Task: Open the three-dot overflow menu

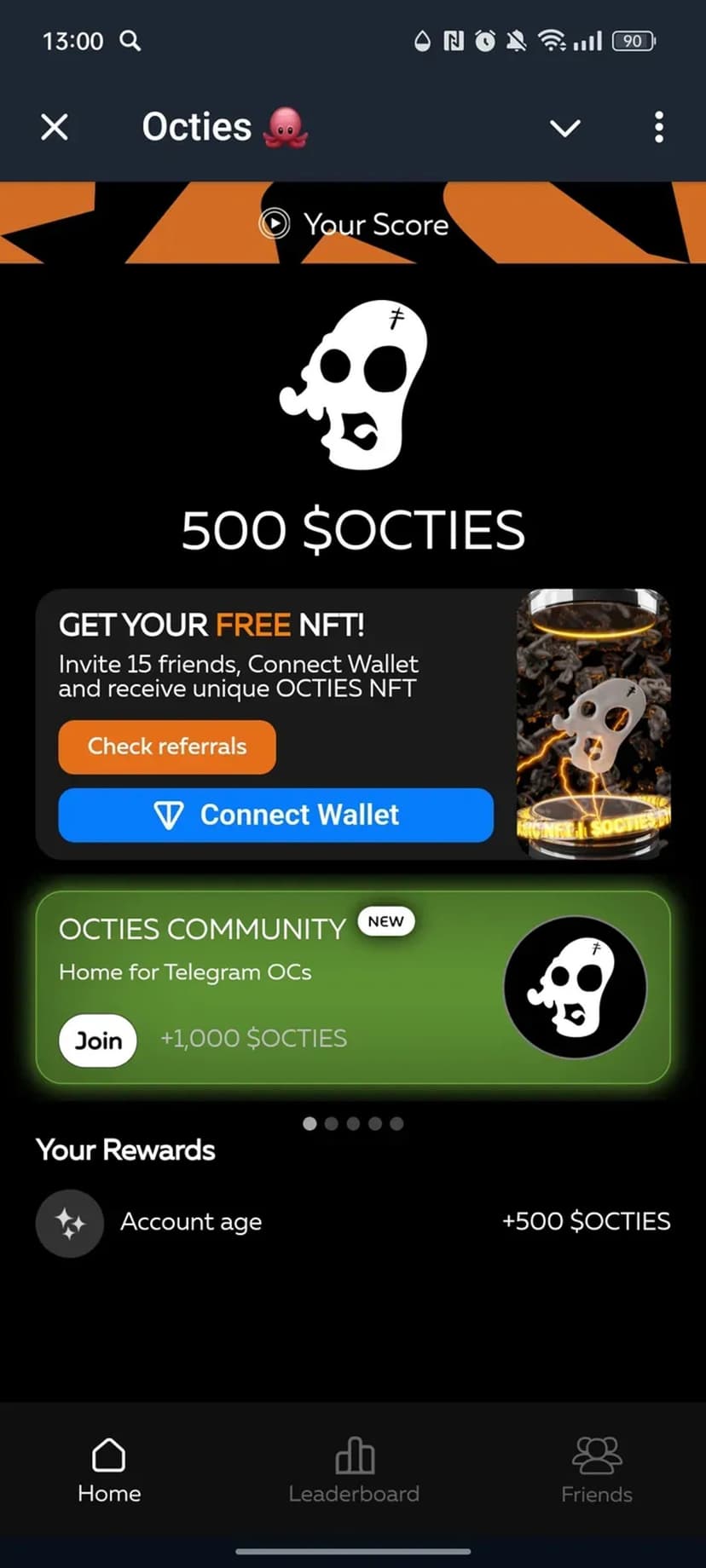Action: (658, 128)
